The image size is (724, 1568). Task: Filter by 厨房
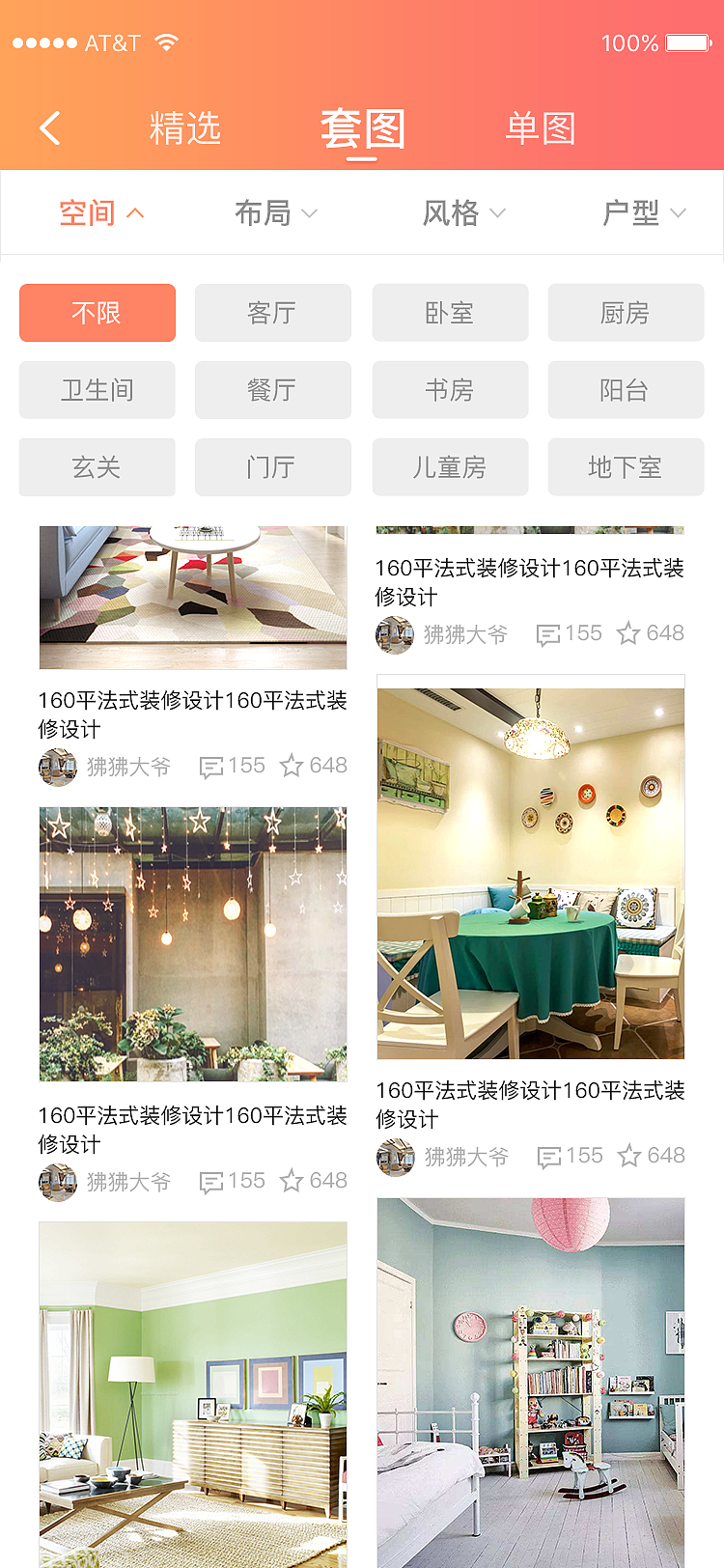pyautogui.click(x=626, y=313)
